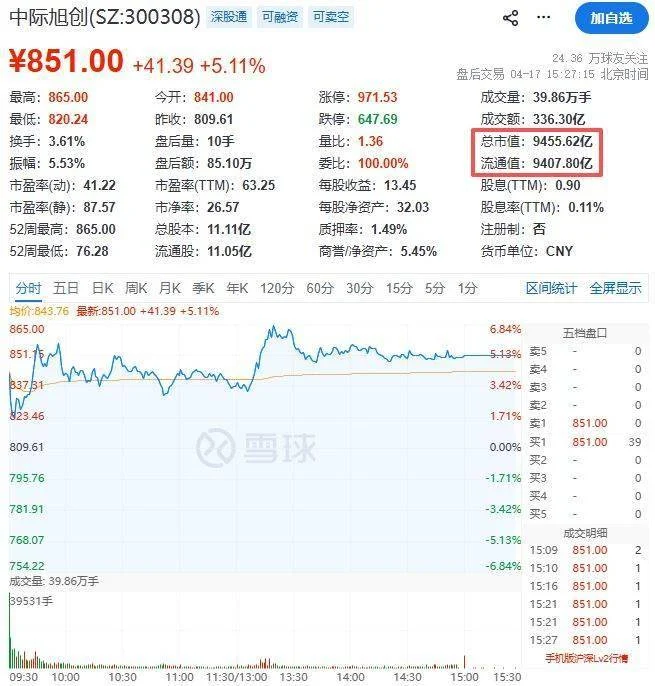Select the 日K chart tab

(103, 288)
